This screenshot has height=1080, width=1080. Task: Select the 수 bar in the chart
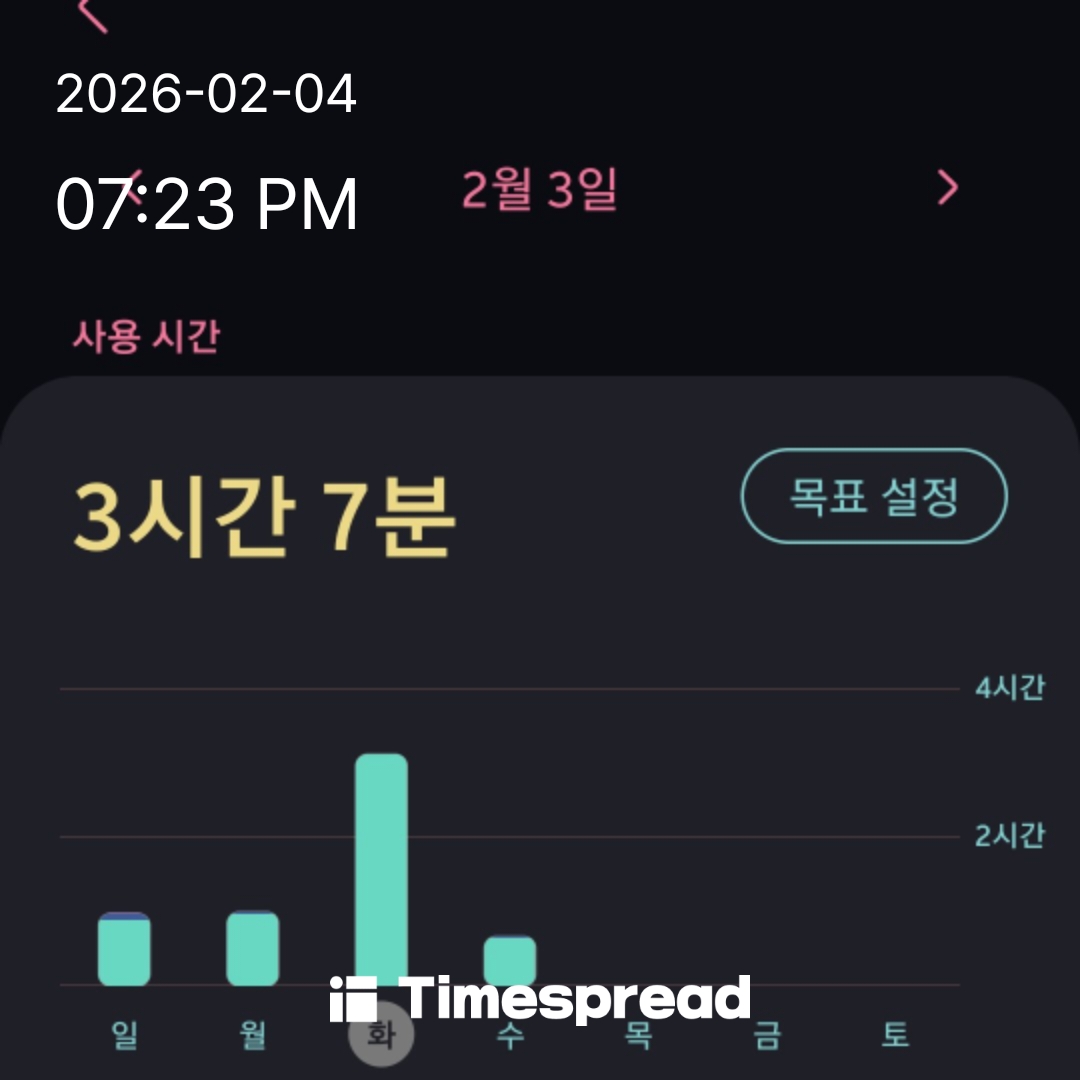(510, 961)
